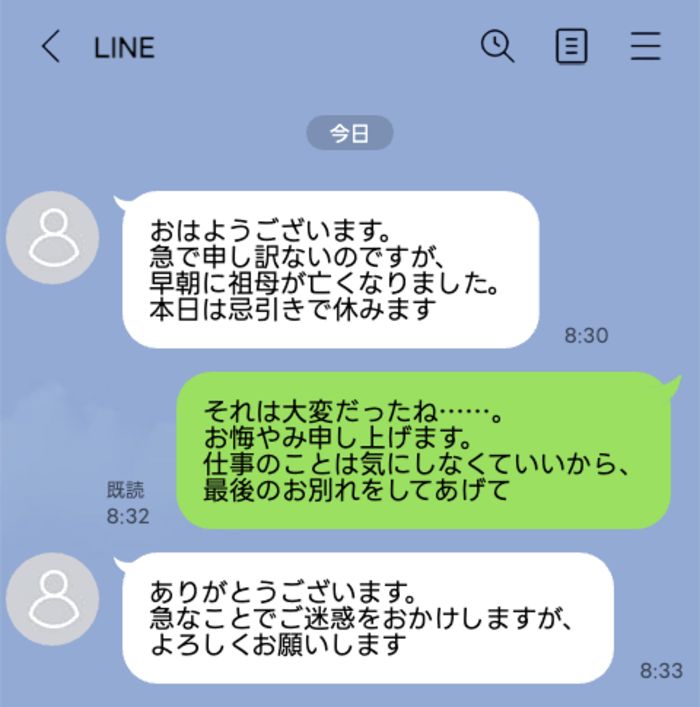The height and width of the screenshot is (707, 700).
Task: Open sender's avatar beside おはようございます message
Action: [52, 237]
